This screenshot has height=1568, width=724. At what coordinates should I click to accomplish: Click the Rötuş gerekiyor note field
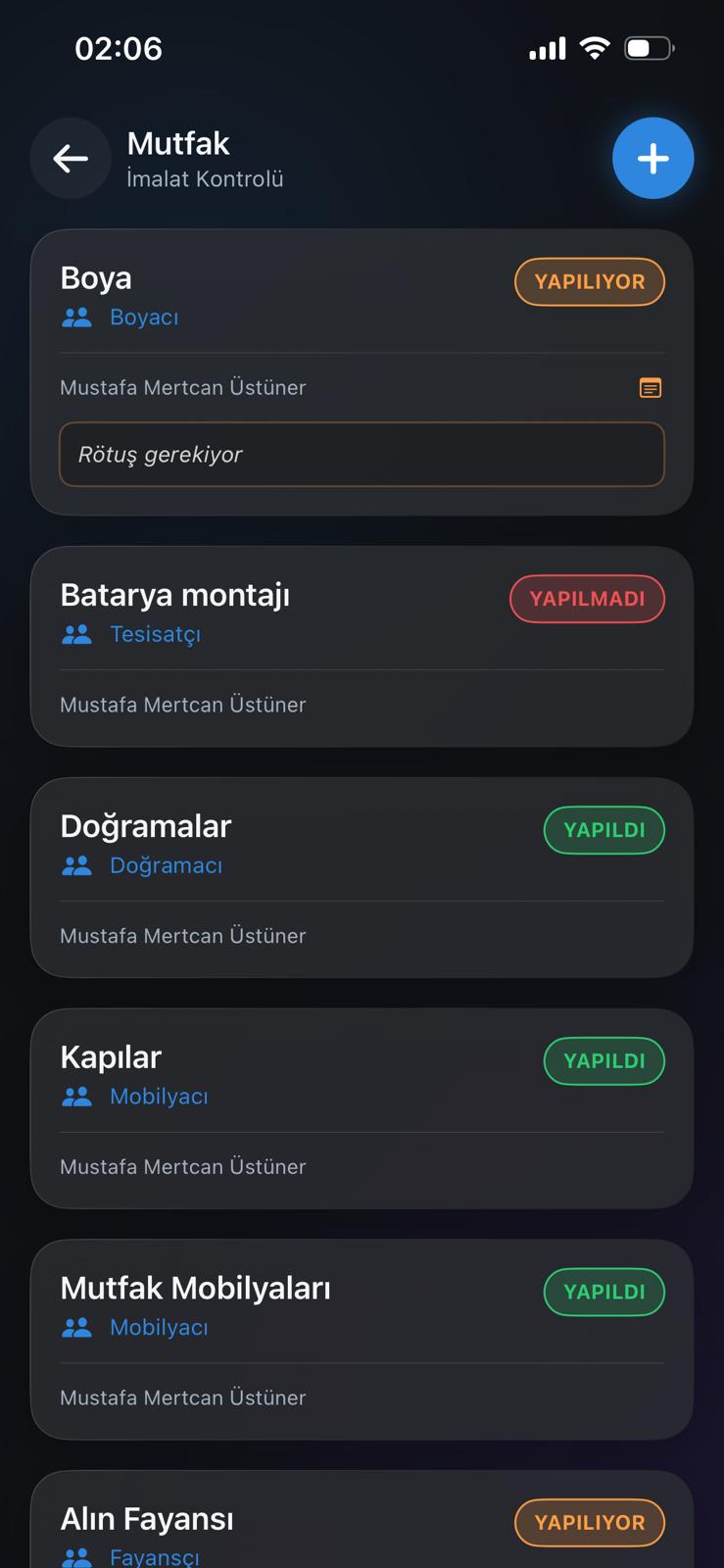point(362,454)
